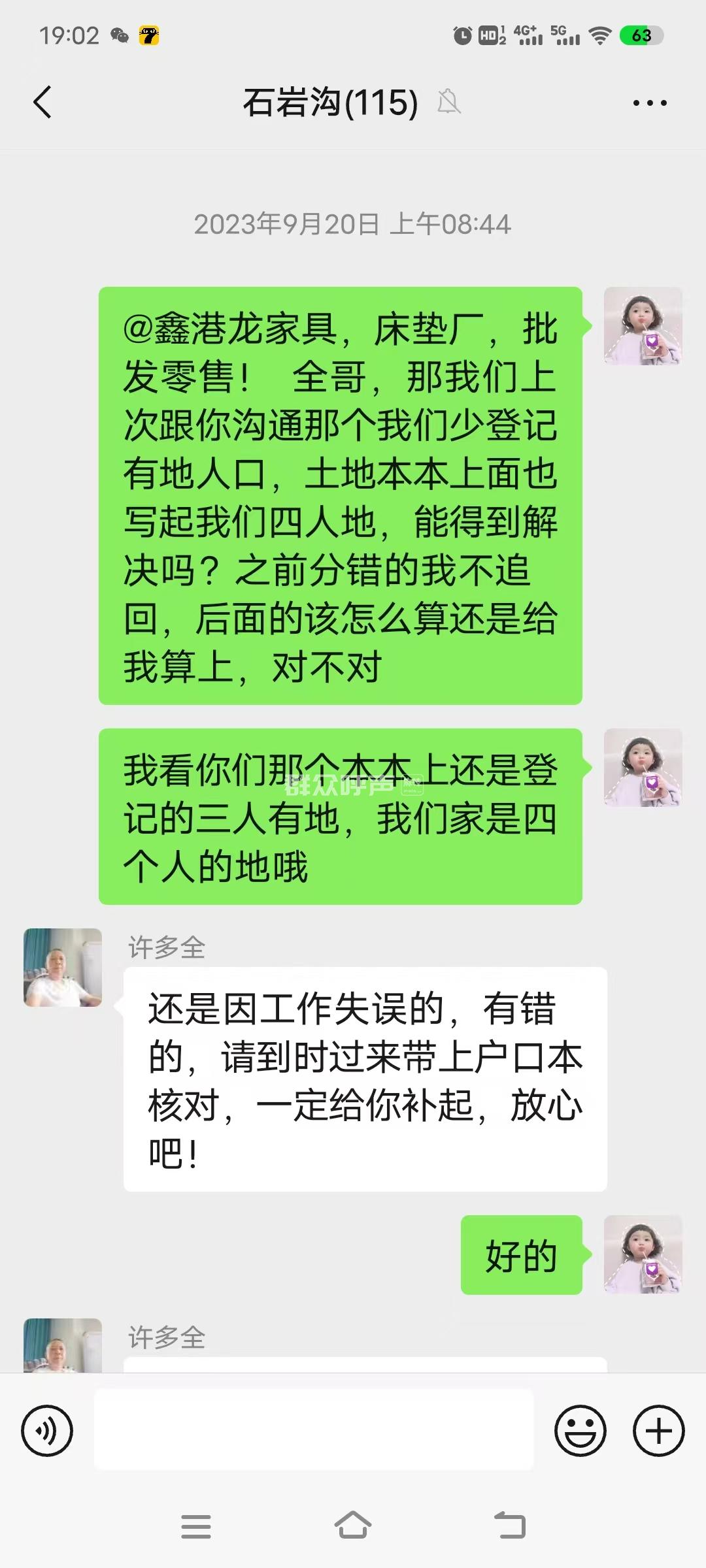The image size is (706, 1568).
Task: Go back from the 石岩沟 group chat
Action: click(x=42, y=103)
